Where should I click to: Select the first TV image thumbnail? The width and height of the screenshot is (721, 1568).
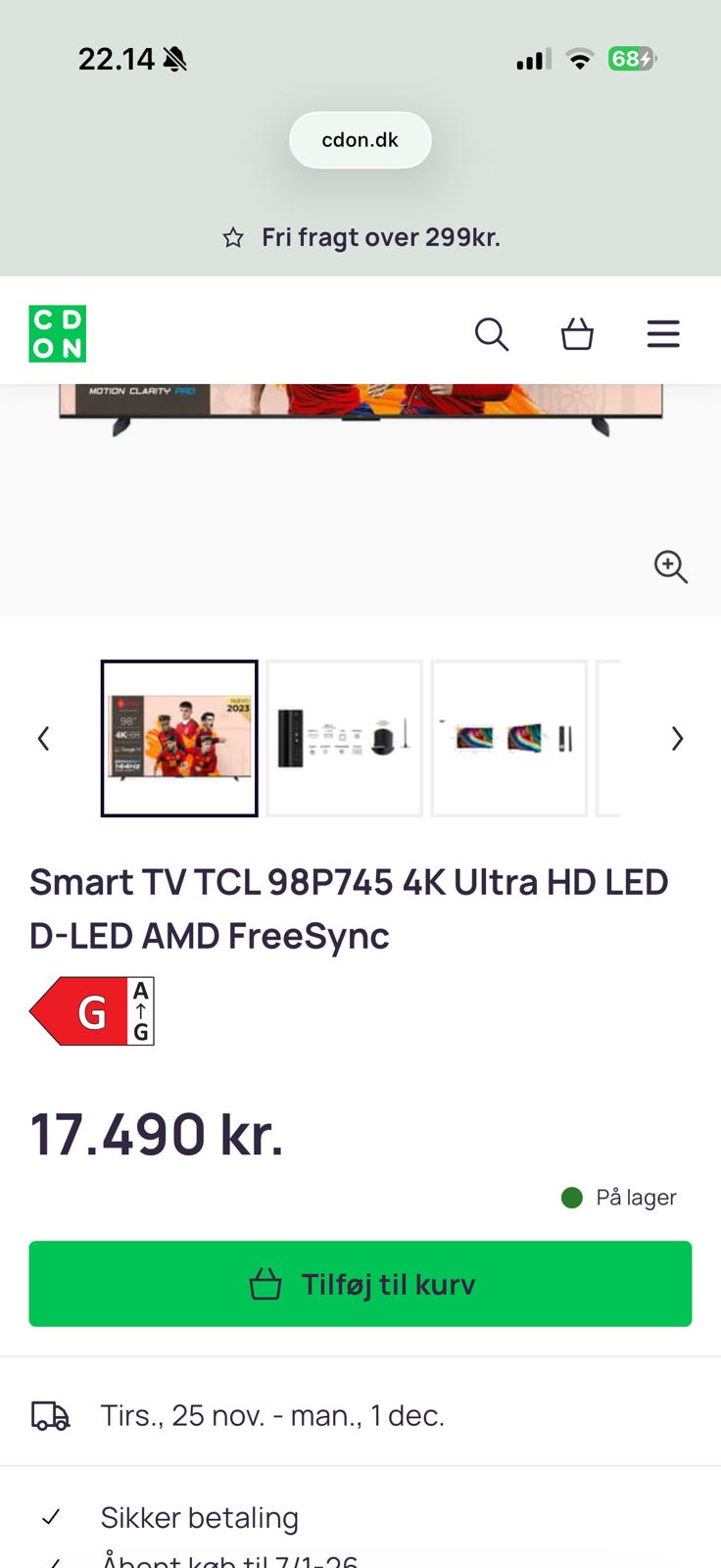click(x=179, y=738)
